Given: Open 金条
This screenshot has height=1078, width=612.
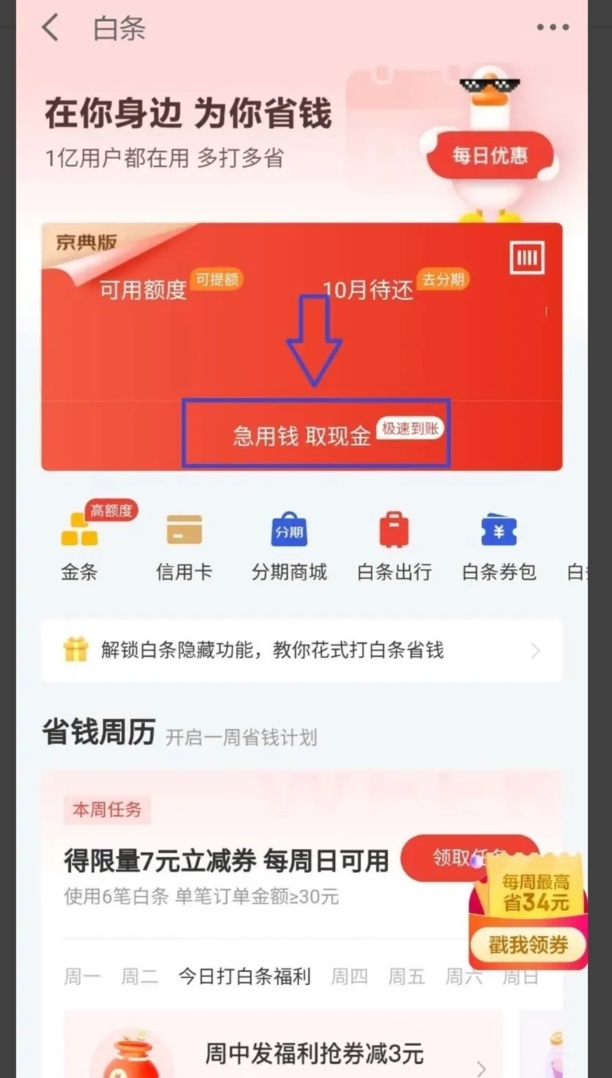Looking at the screenshot, I should point(79,545).
